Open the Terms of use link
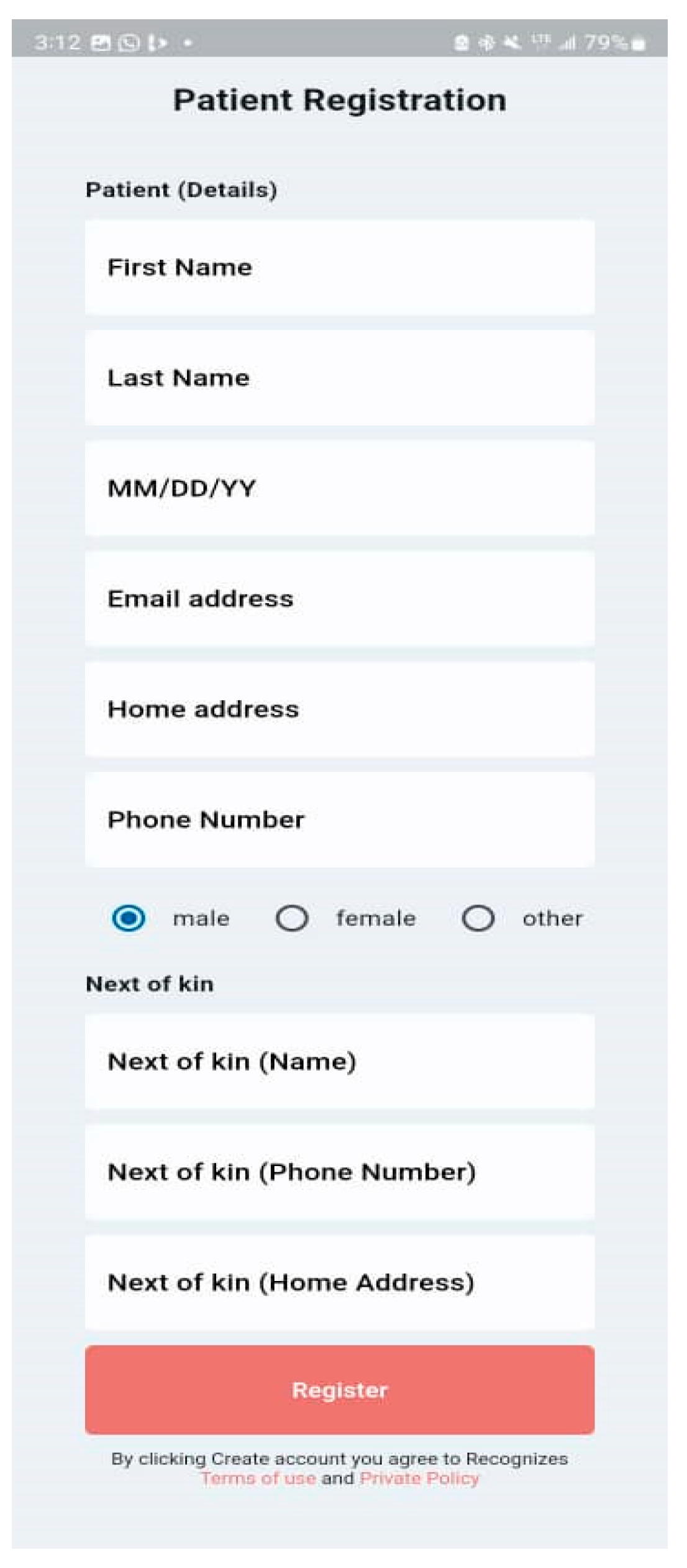 coord(258,1478)
